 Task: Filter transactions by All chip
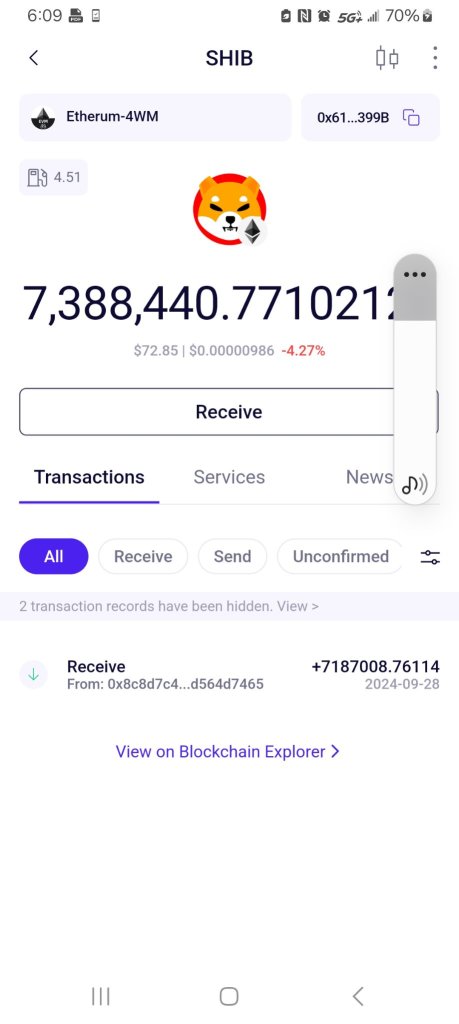54,556
